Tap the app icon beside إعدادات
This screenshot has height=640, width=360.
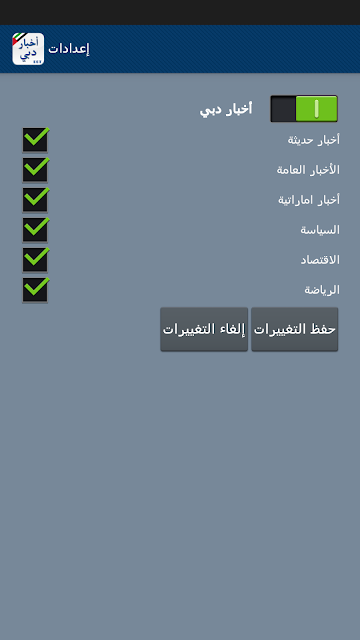[28, 49]
